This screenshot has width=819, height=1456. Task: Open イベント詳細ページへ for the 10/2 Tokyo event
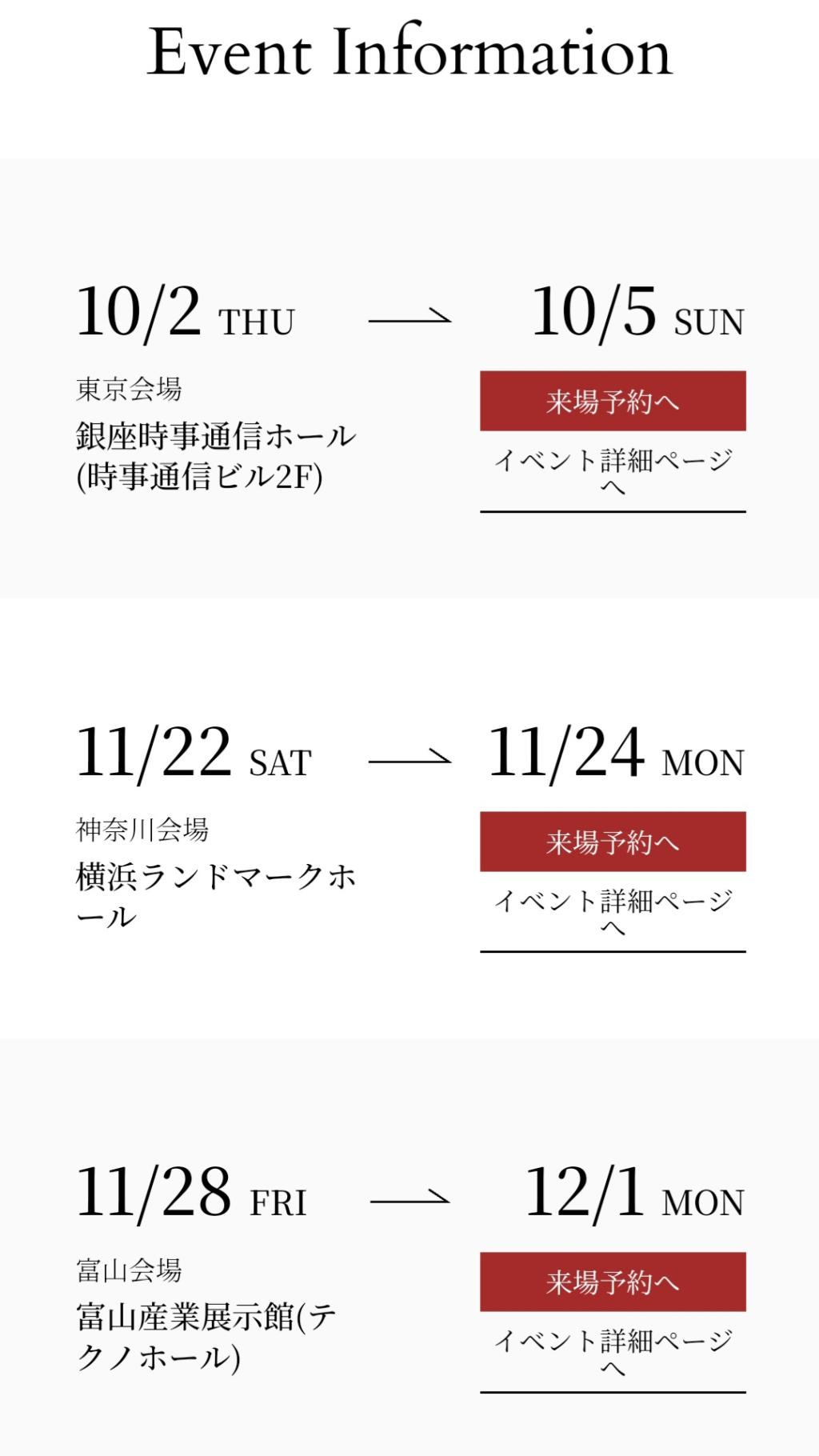coord(613,472)
